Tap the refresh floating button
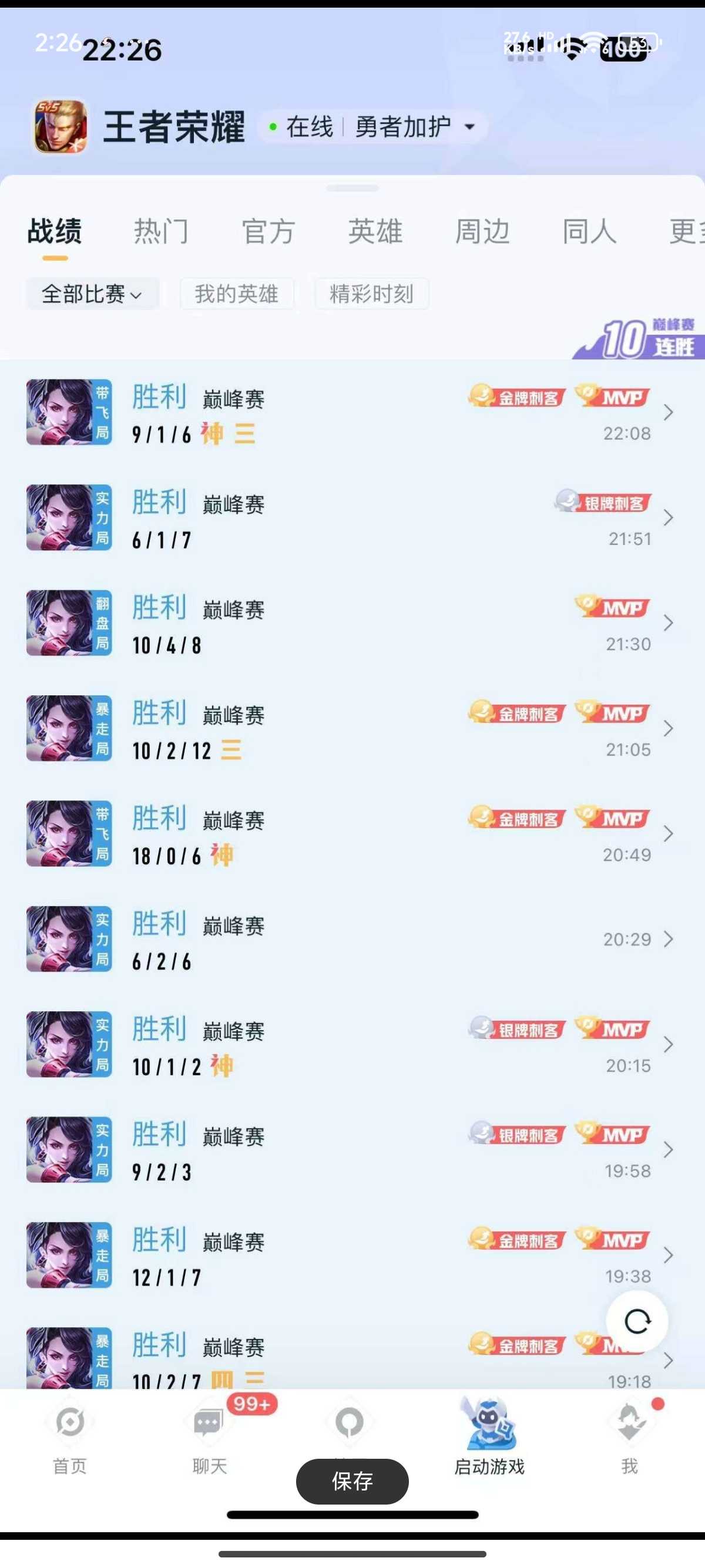Viewport: 705px width, 1568px height. pyautogui.click(x=637, y=1321)
